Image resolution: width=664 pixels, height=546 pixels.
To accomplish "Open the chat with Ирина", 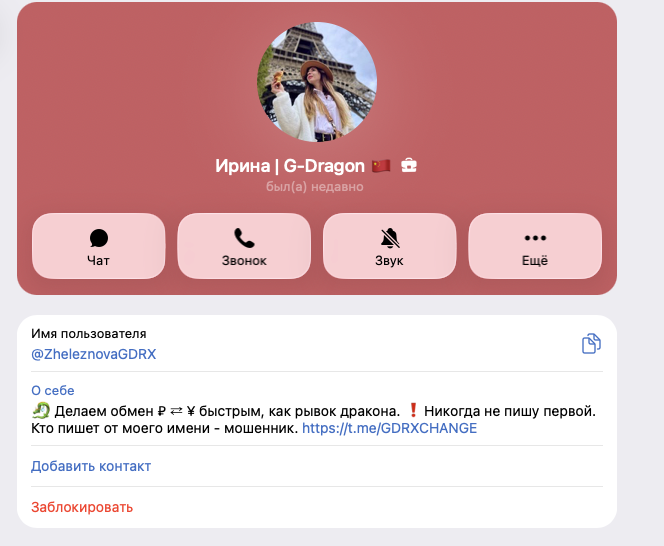I will (98, 246).
